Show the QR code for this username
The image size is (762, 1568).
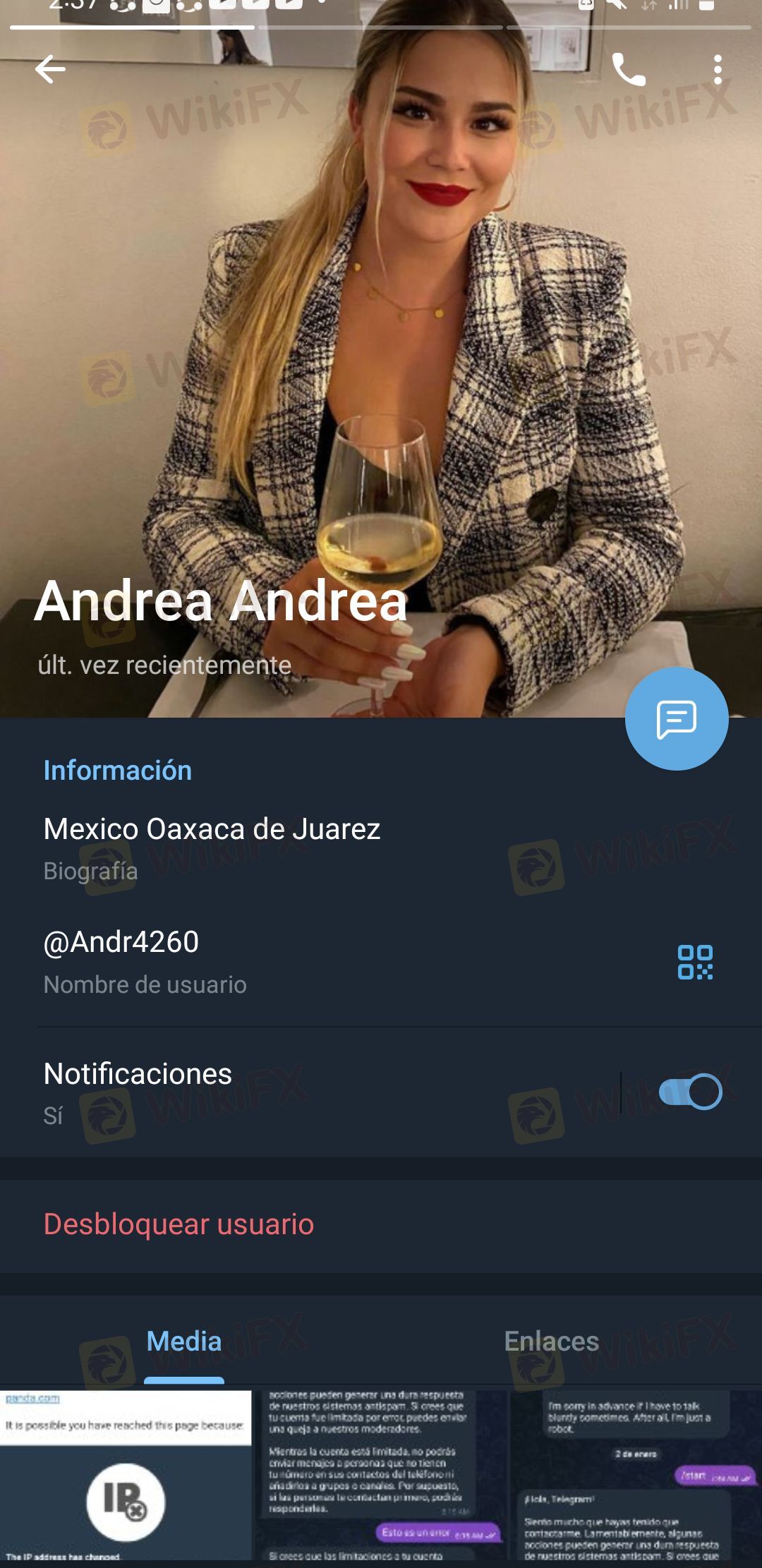point(695,962)
